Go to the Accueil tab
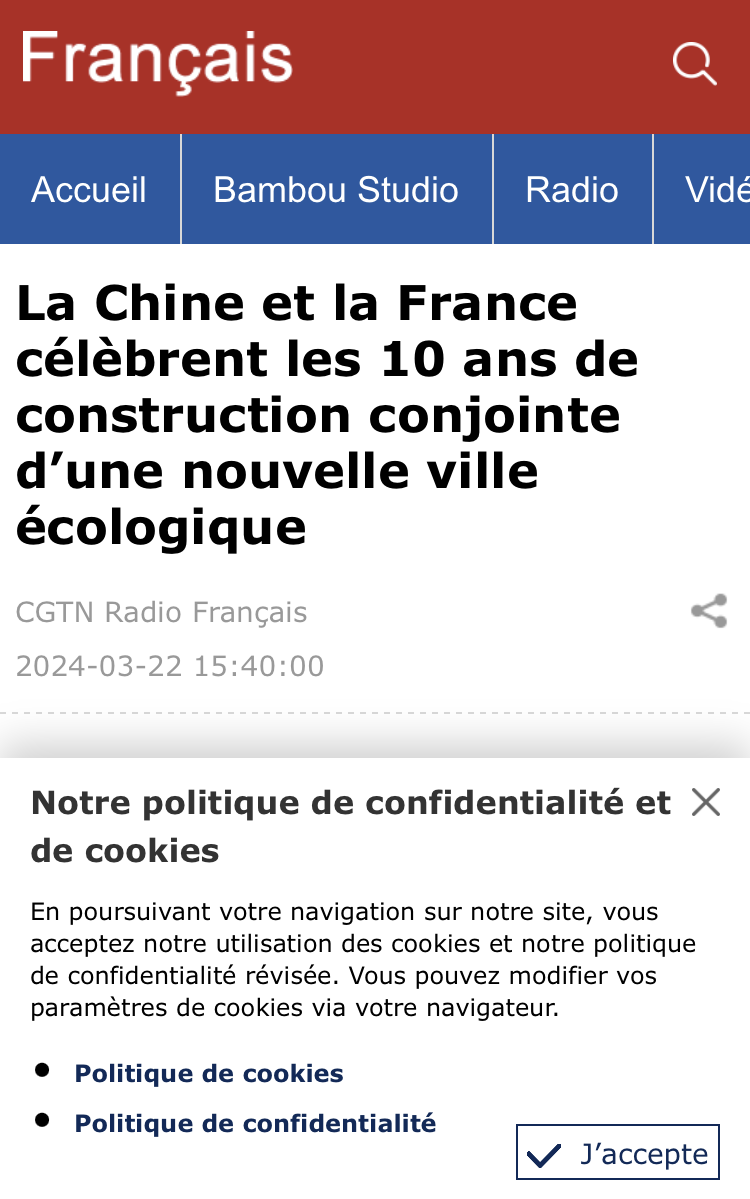The height and width of the screenshot is (1199, 750). pos(89,189)
